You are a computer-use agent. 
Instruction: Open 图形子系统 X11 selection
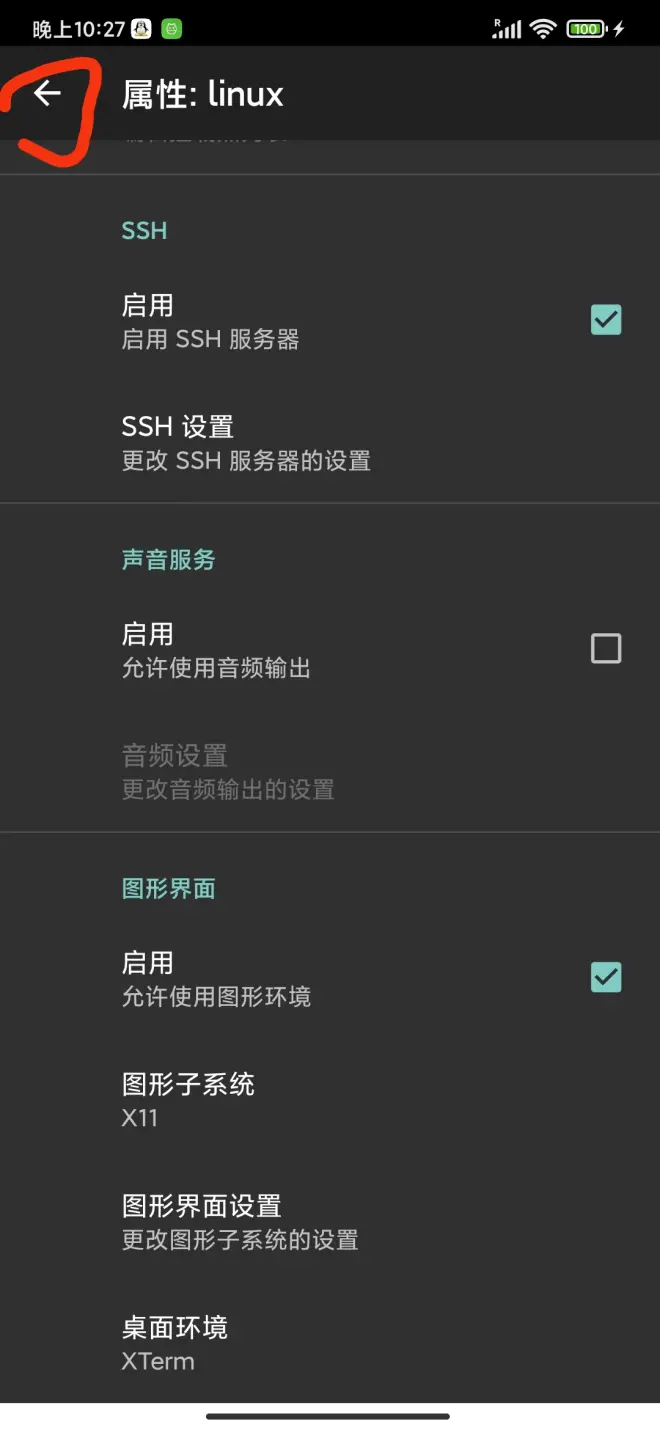coord(330,1100)
